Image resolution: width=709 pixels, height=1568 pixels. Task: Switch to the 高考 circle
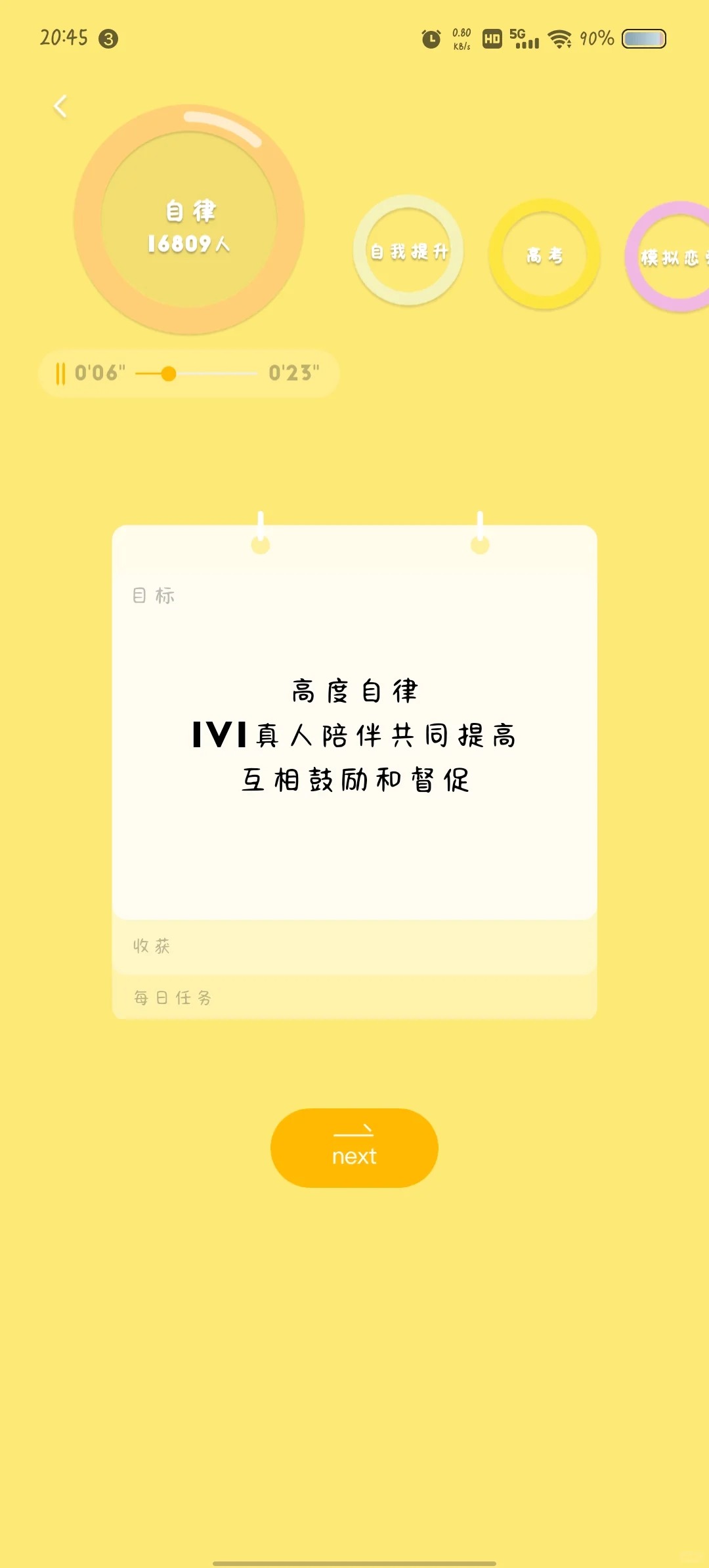click(x=544, y=255)
